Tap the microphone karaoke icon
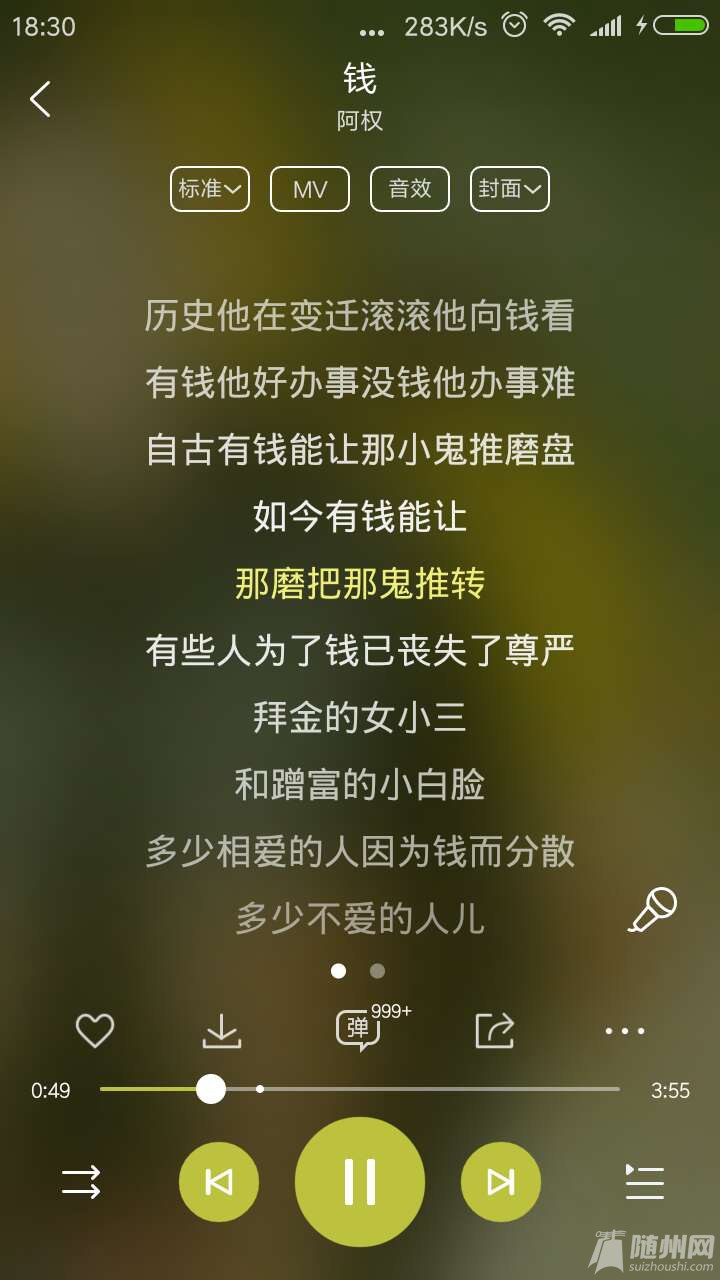The height and width of the screenshot is (1280, 720). [x=652, y=910]
